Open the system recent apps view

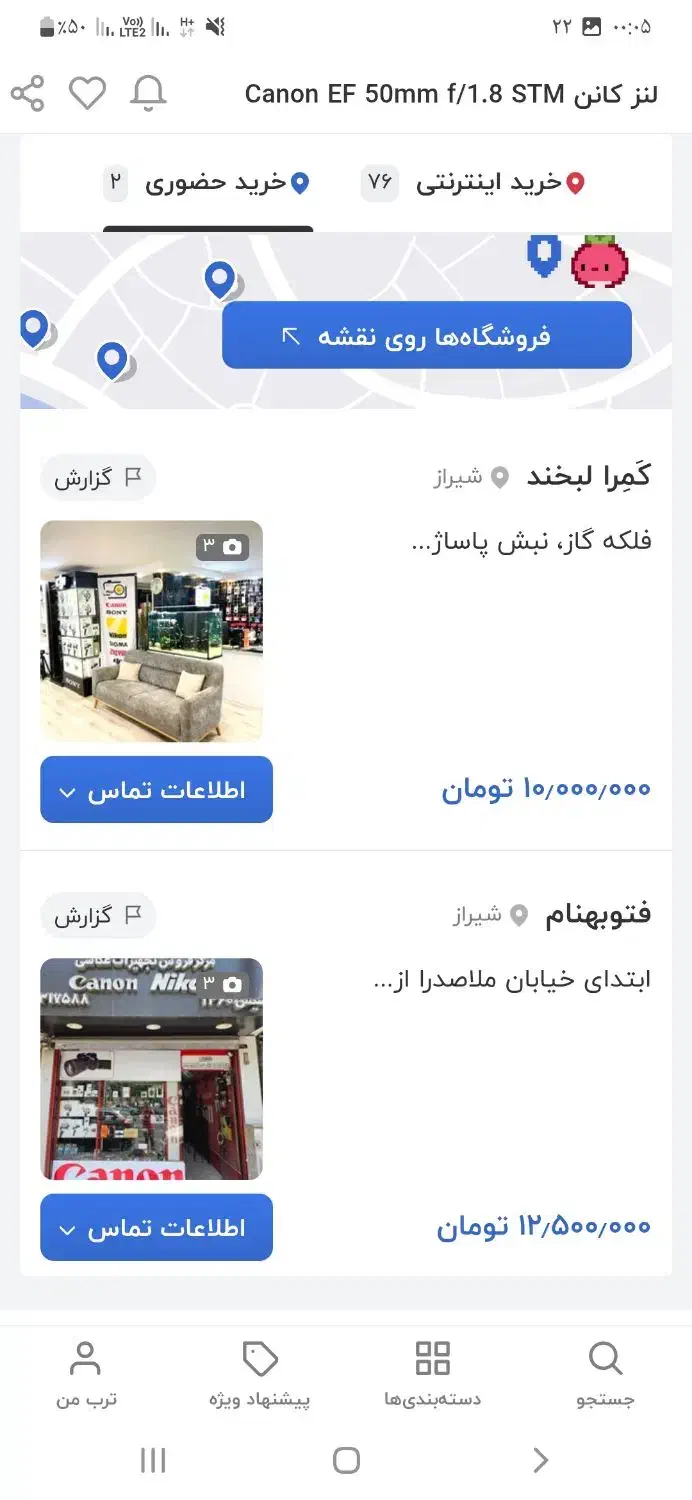click(153, 1460)
